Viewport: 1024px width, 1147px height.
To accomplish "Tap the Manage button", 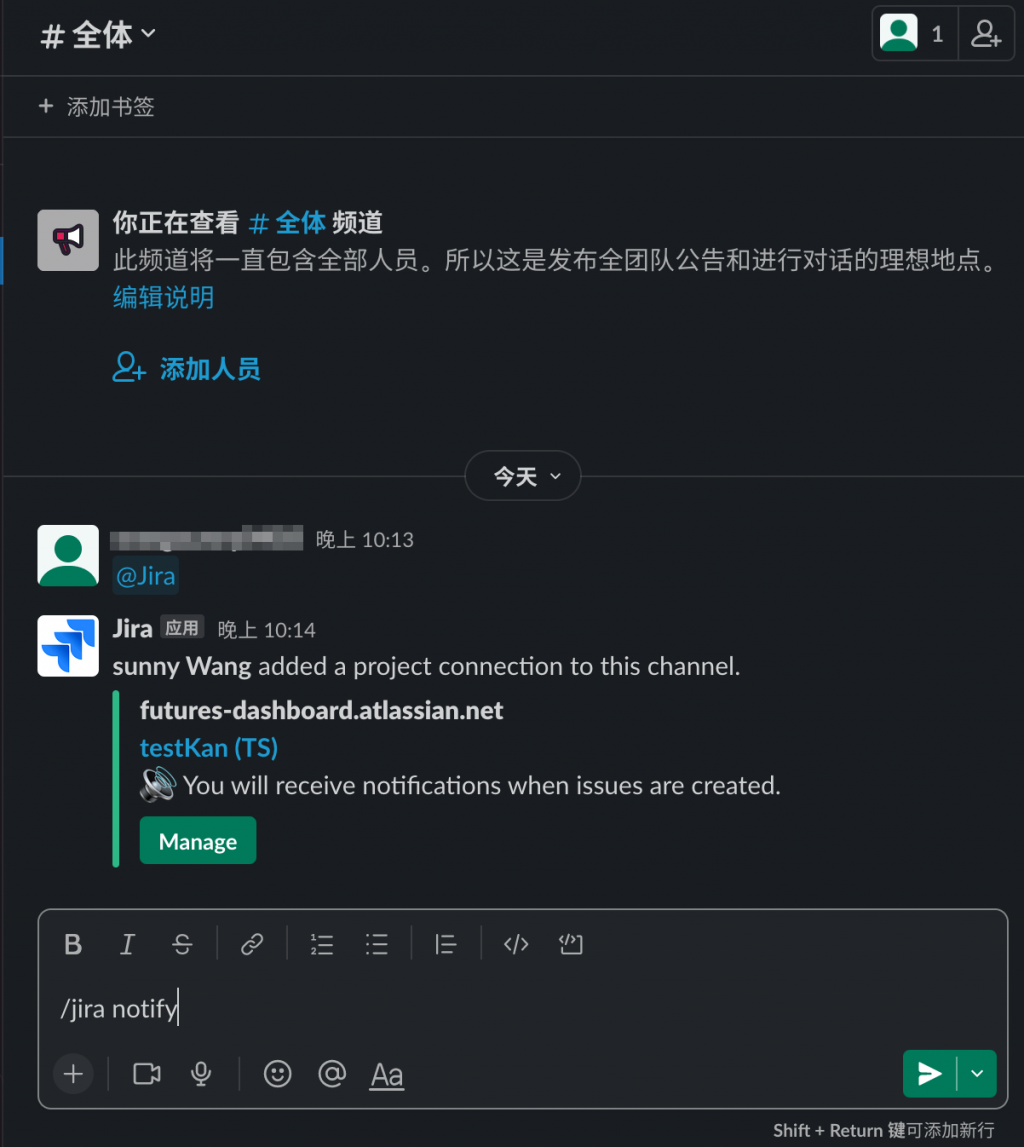I will [198, 841].
